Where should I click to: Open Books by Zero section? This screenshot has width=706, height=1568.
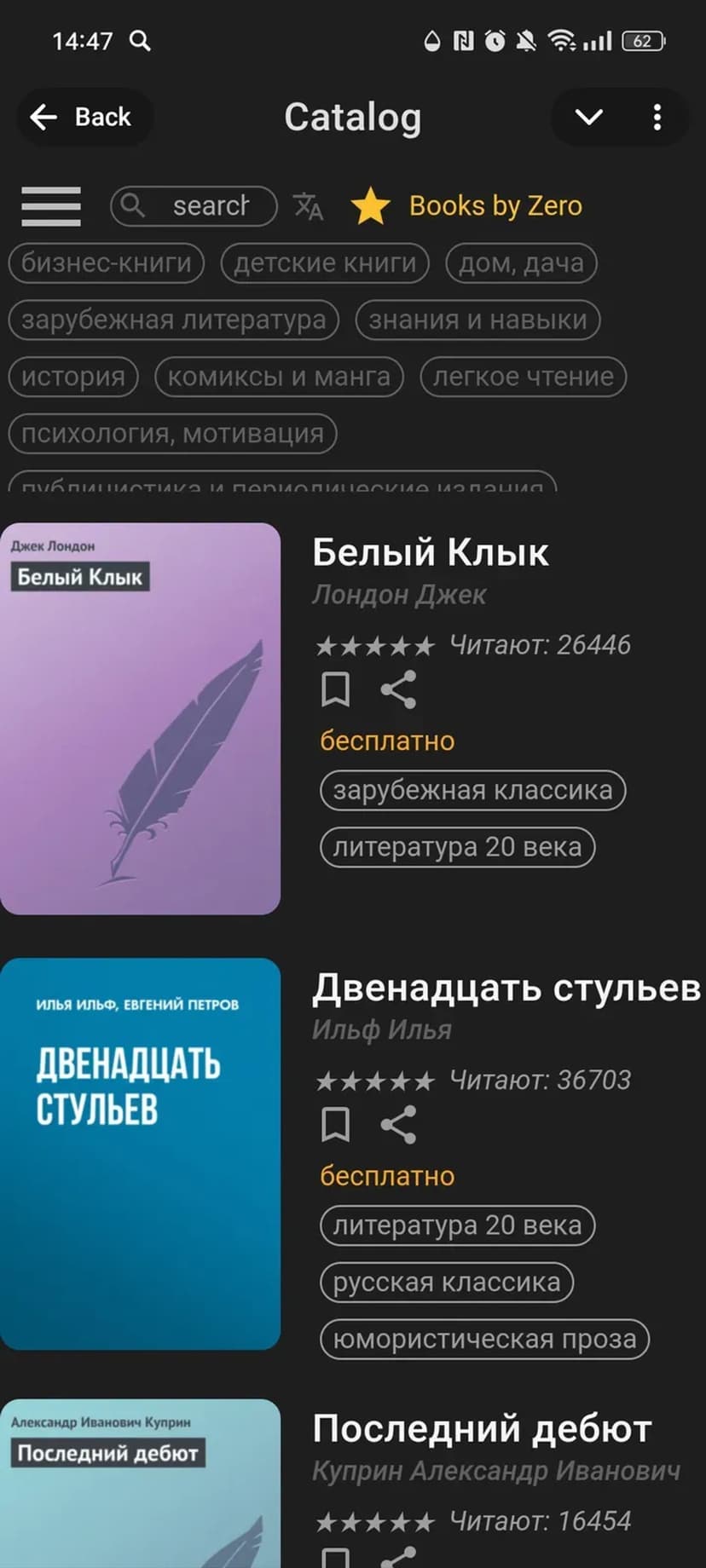tap(467, 206)
